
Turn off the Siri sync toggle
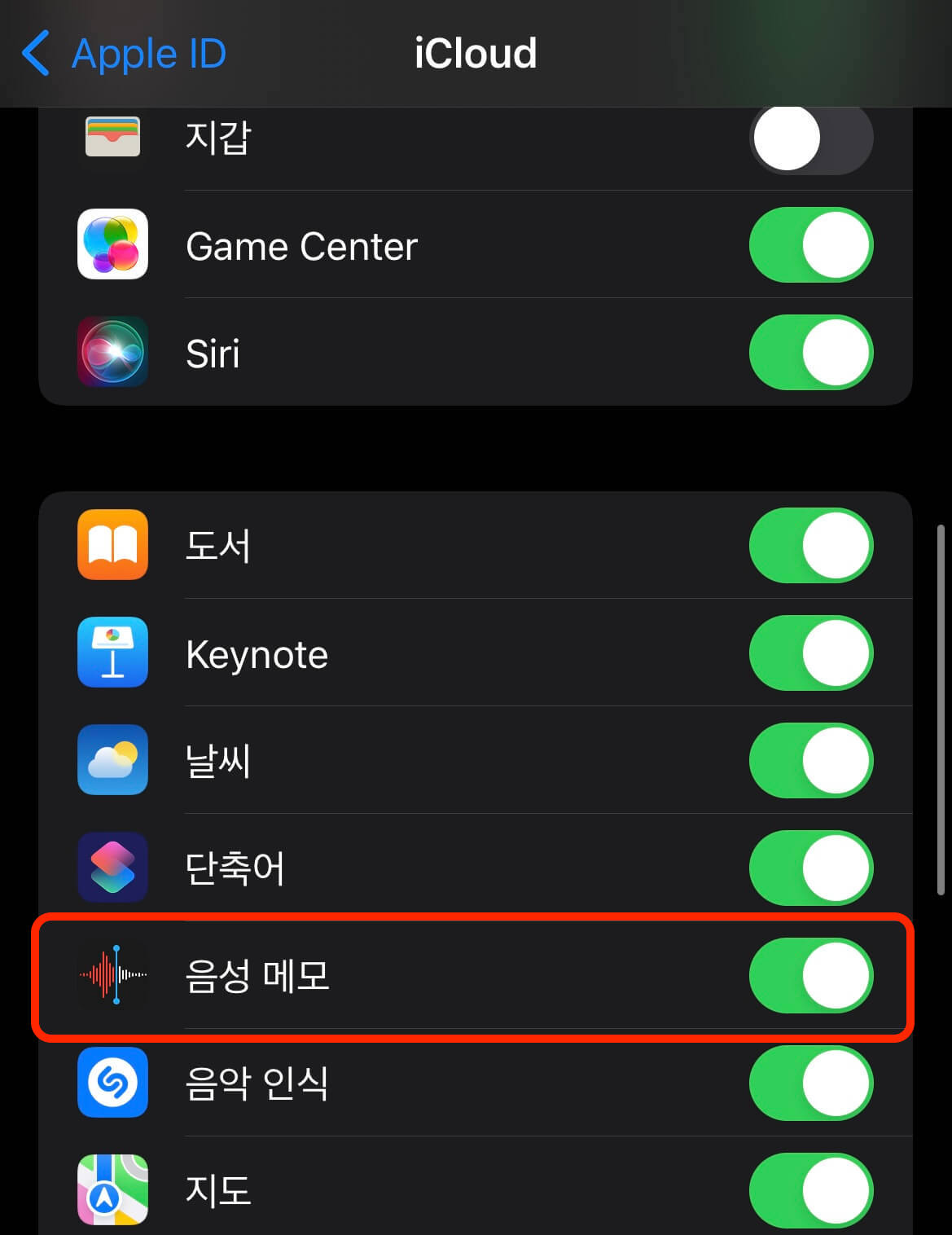(810, 352)
